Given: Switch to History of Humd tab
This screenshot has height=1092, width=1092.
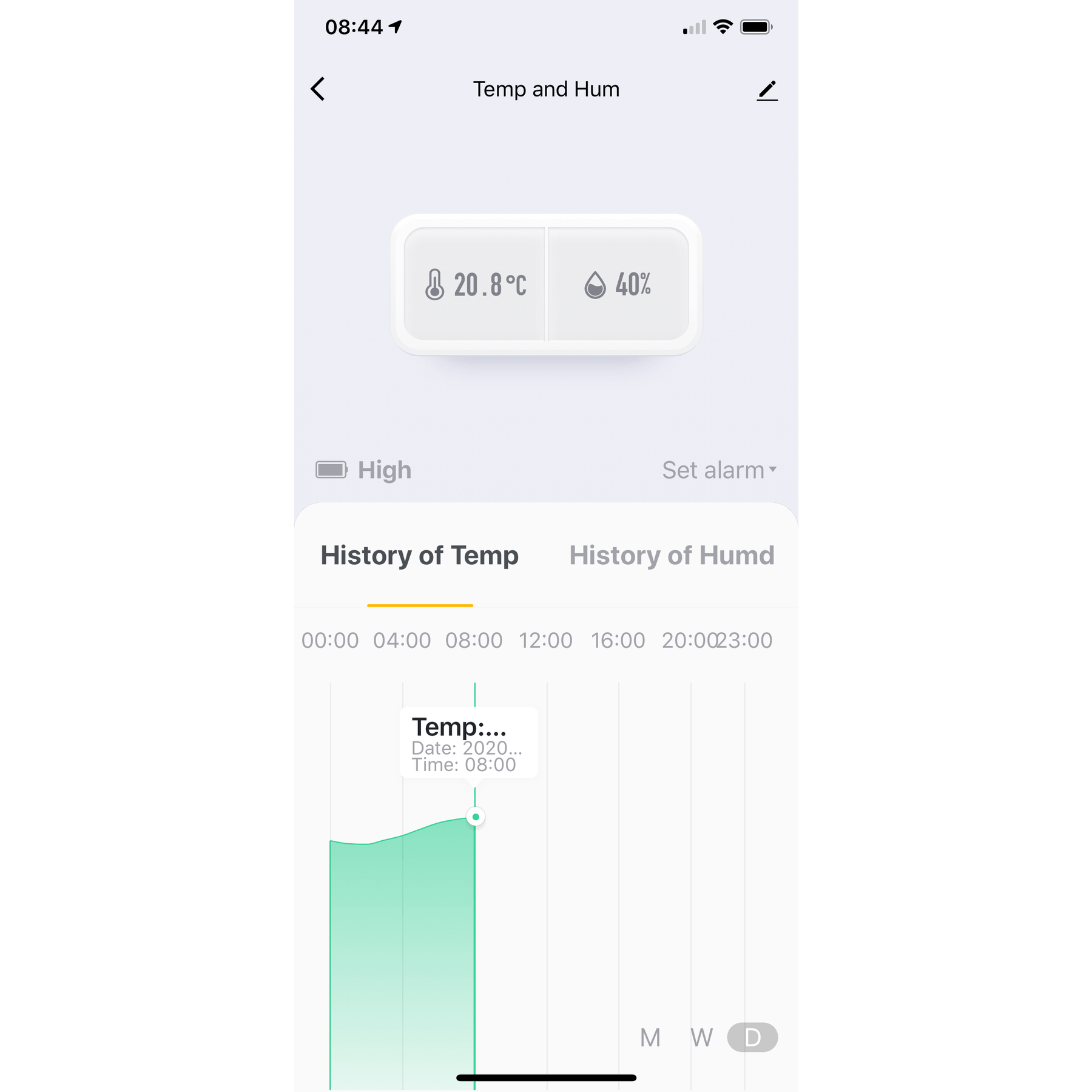Looking at the screenshot, I should coord(672,555).
